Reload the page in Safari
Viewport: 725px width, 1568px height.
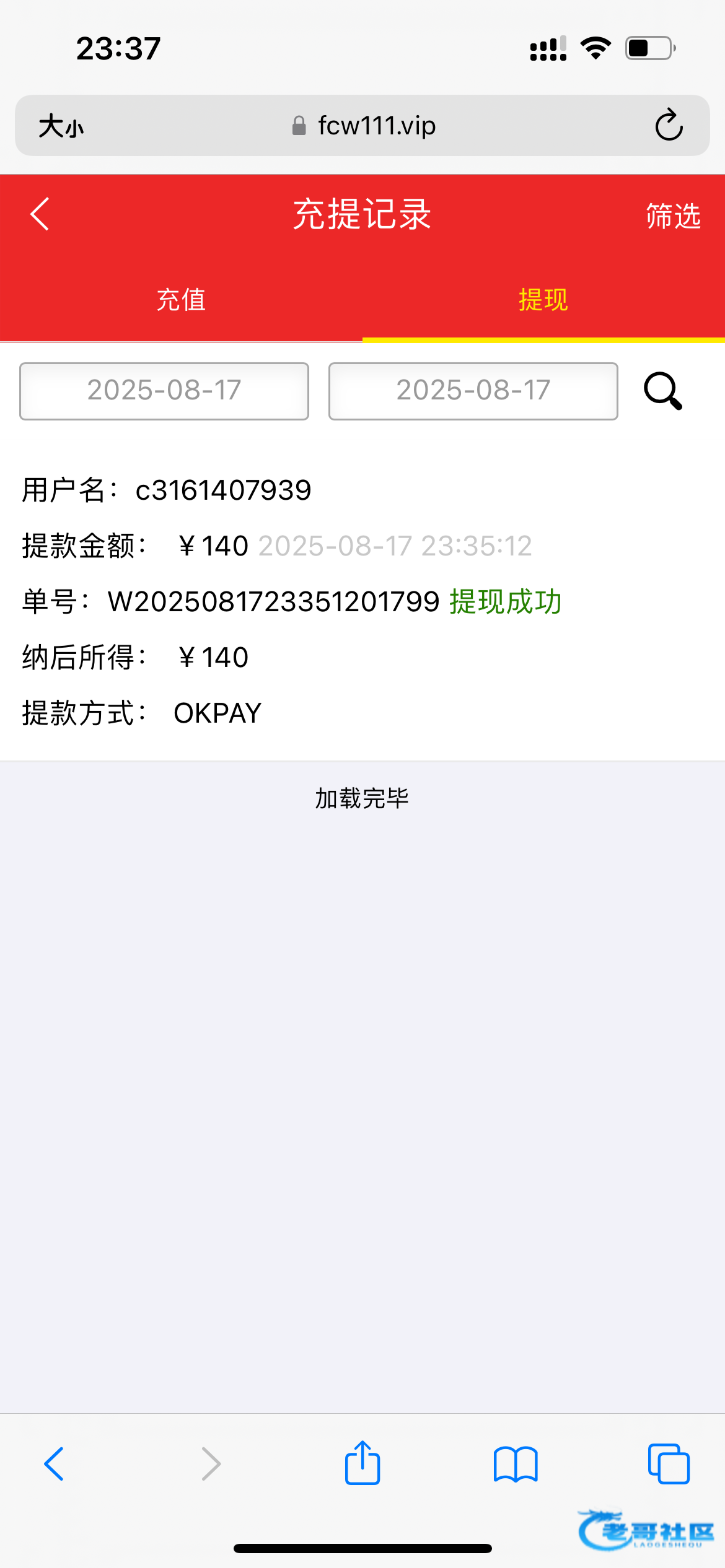[x=669, y=126]
